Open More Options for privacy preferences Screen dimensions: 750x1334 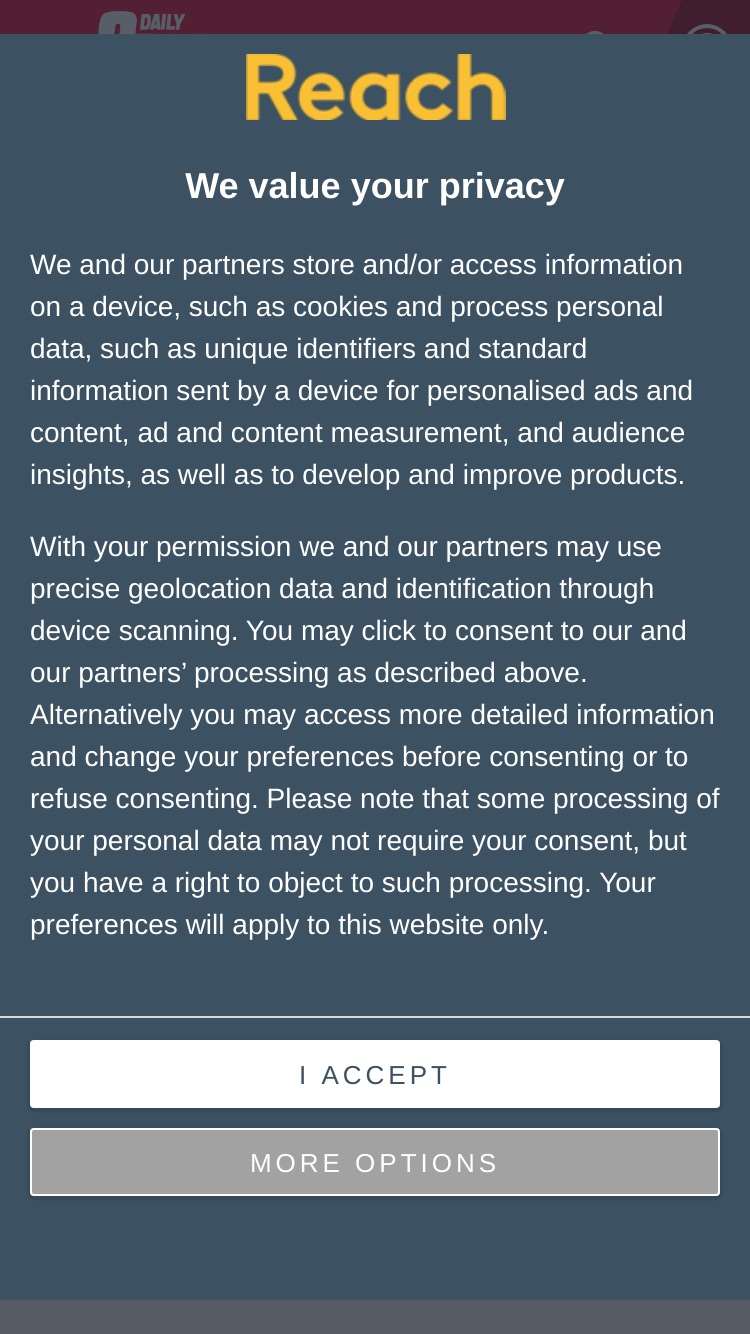click(x=375, y=1162)
